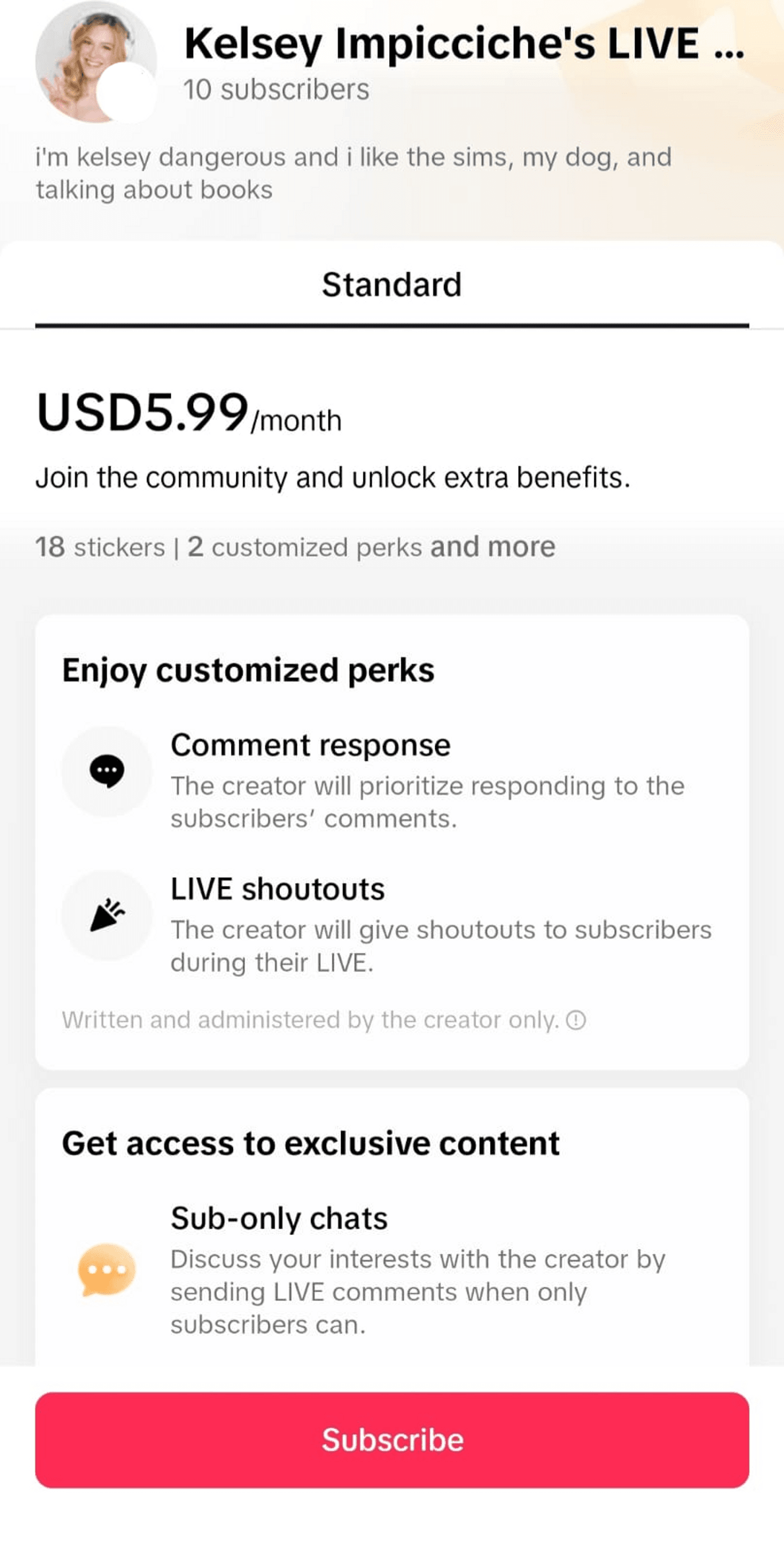Switch to the Standard subscription tab
This screenshot has width=784, height=1552.
point(391,285)
